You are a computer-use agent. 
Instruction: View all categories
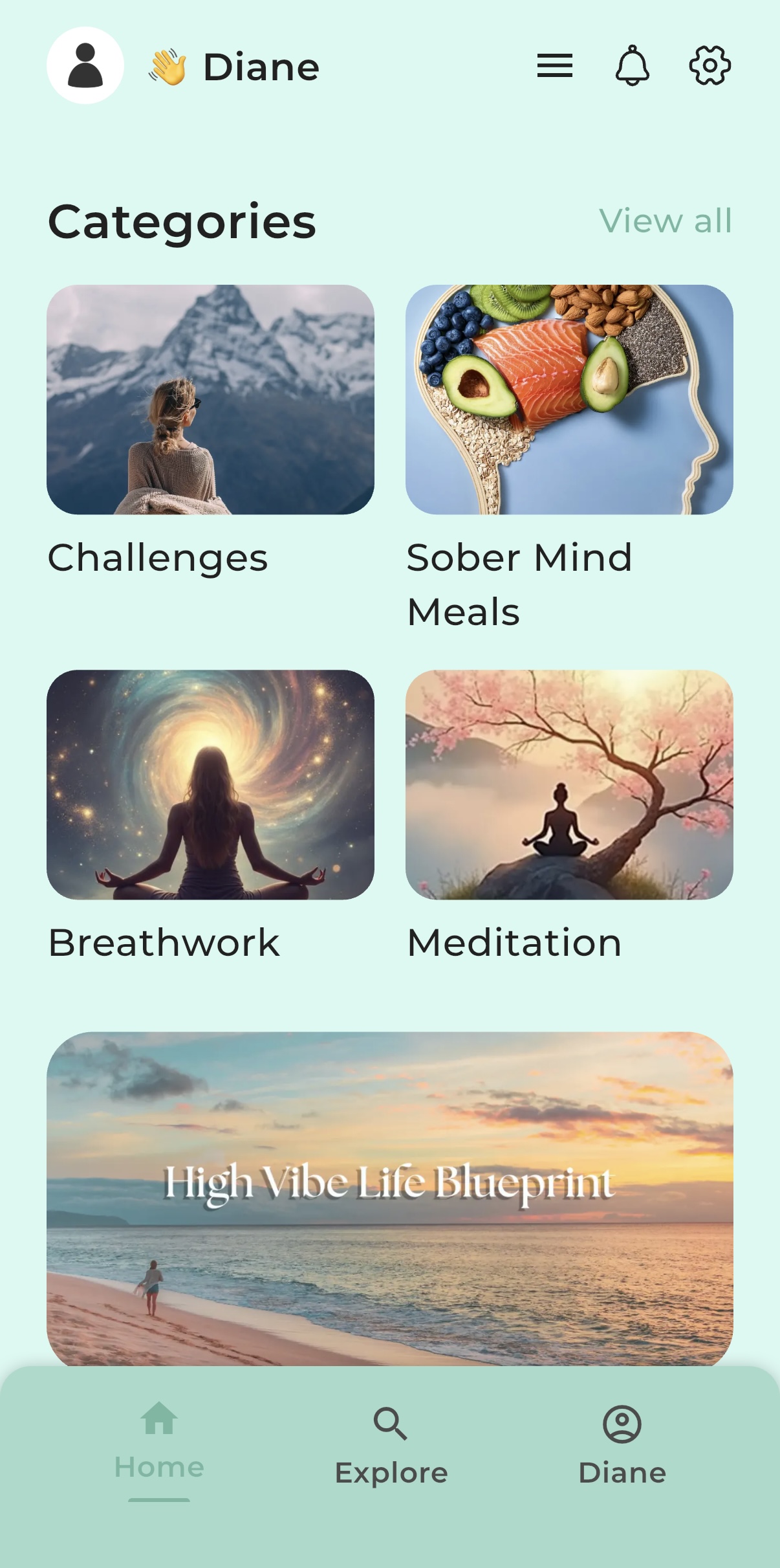click(x=666, y=221)
